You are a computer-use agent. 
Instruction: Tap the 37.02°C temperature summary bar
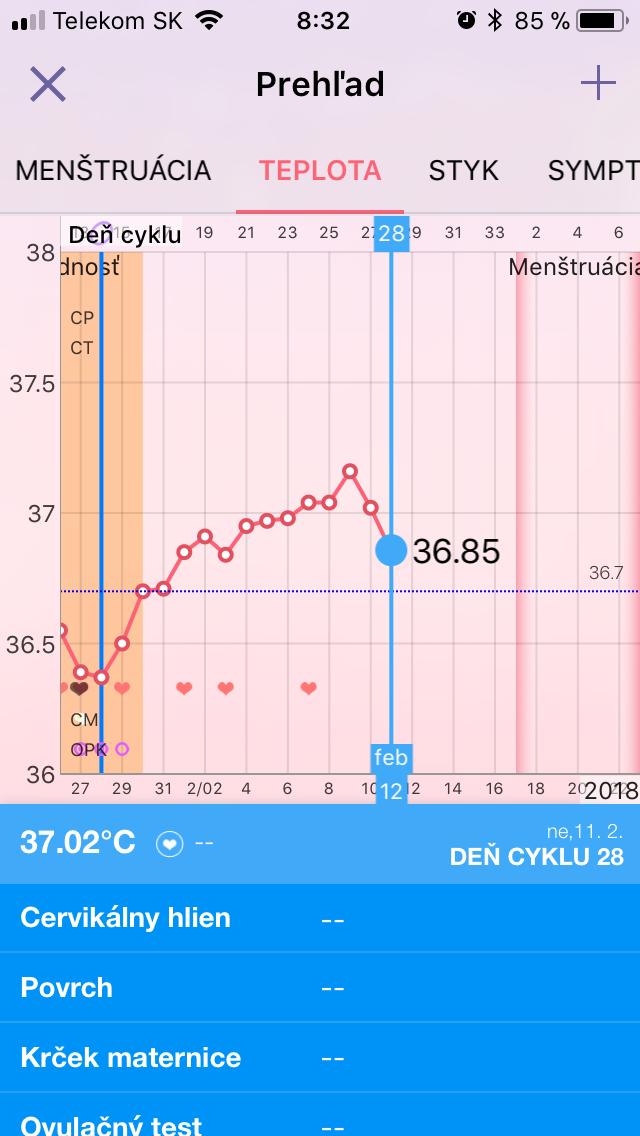click(x=320, y=843)
